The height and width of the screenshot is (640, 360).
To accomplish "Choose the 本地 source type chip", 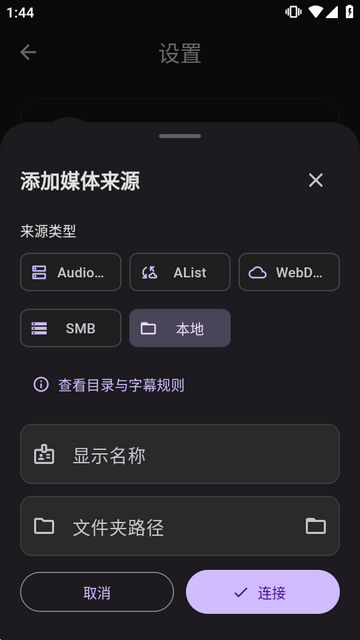I will 180,328.
